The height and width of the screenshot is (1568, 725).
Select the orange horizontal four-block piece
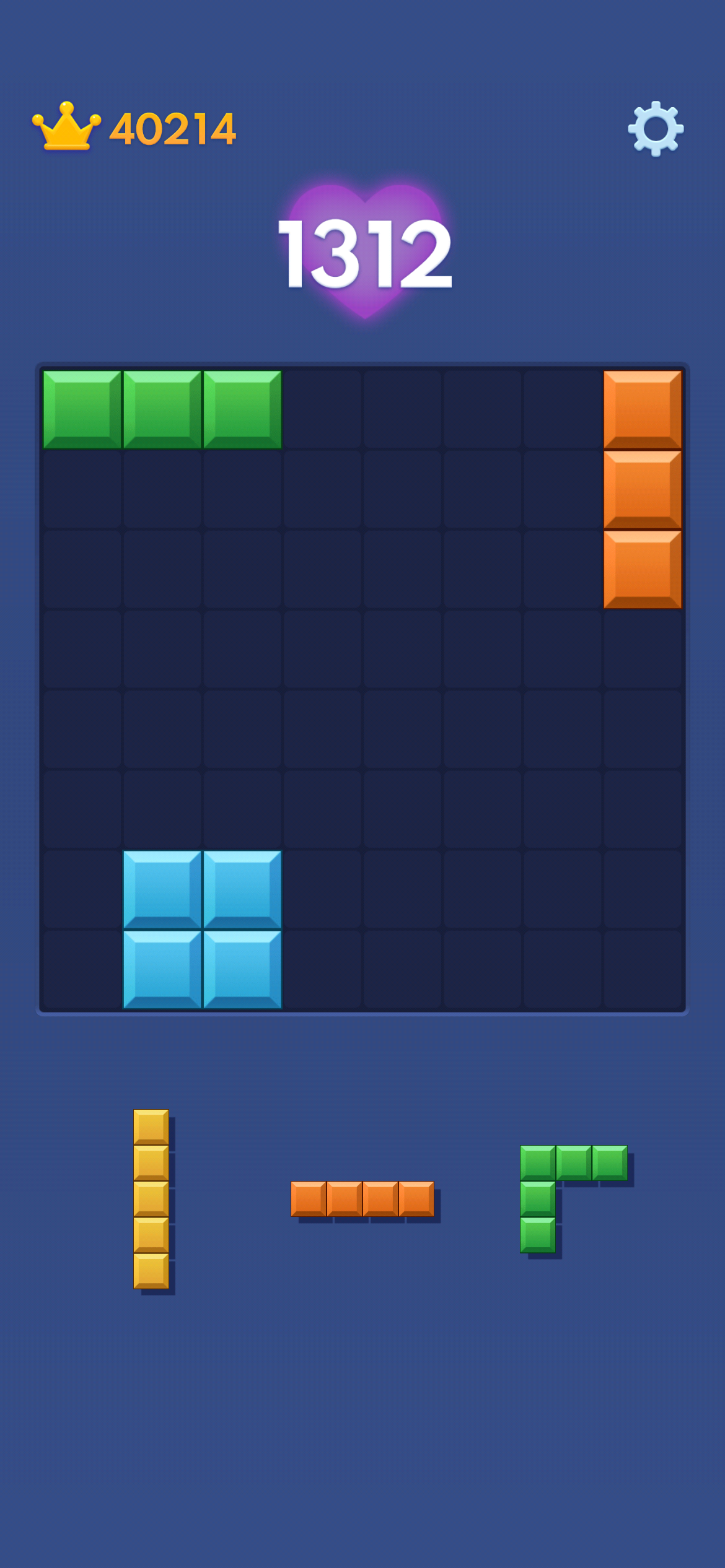coord(362,1199)
